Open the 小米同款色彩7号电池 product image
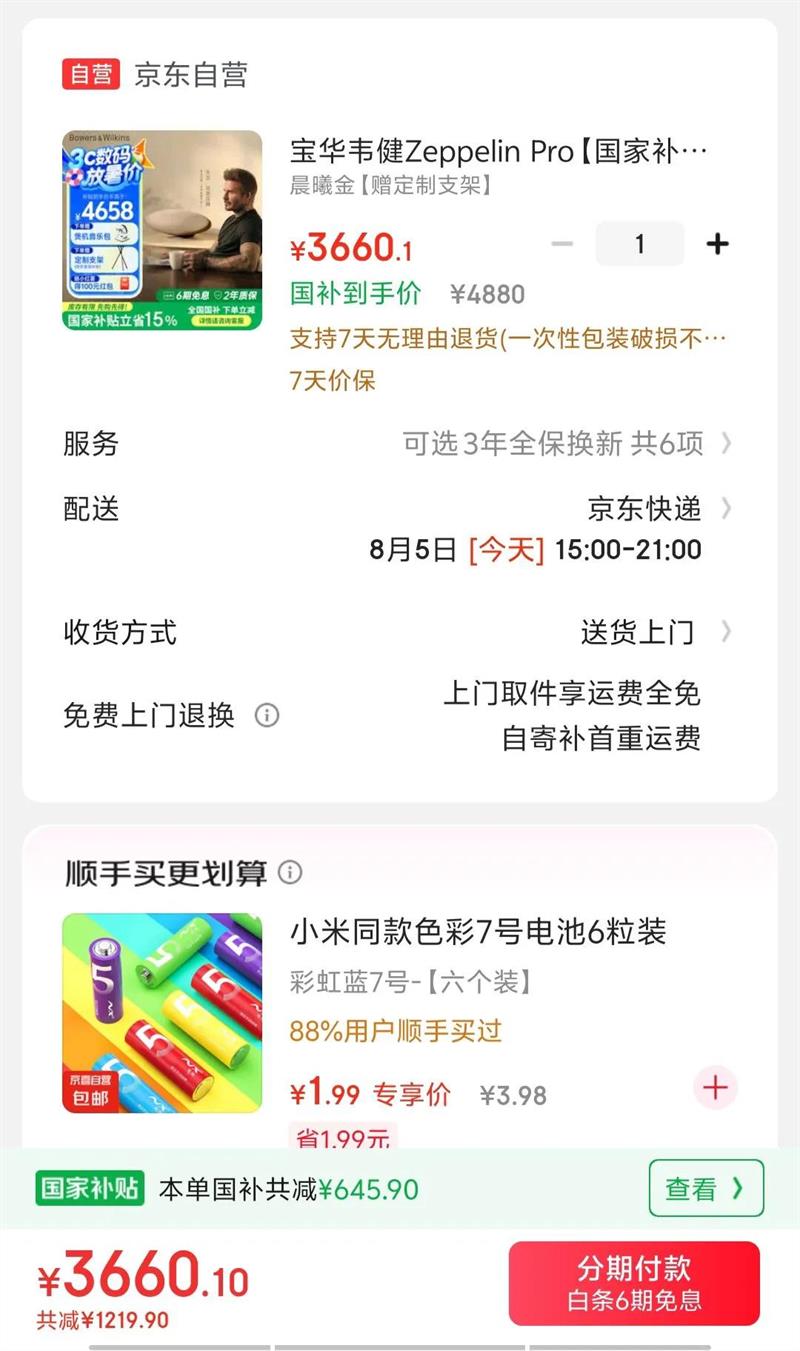 [x=162, y=1013]
